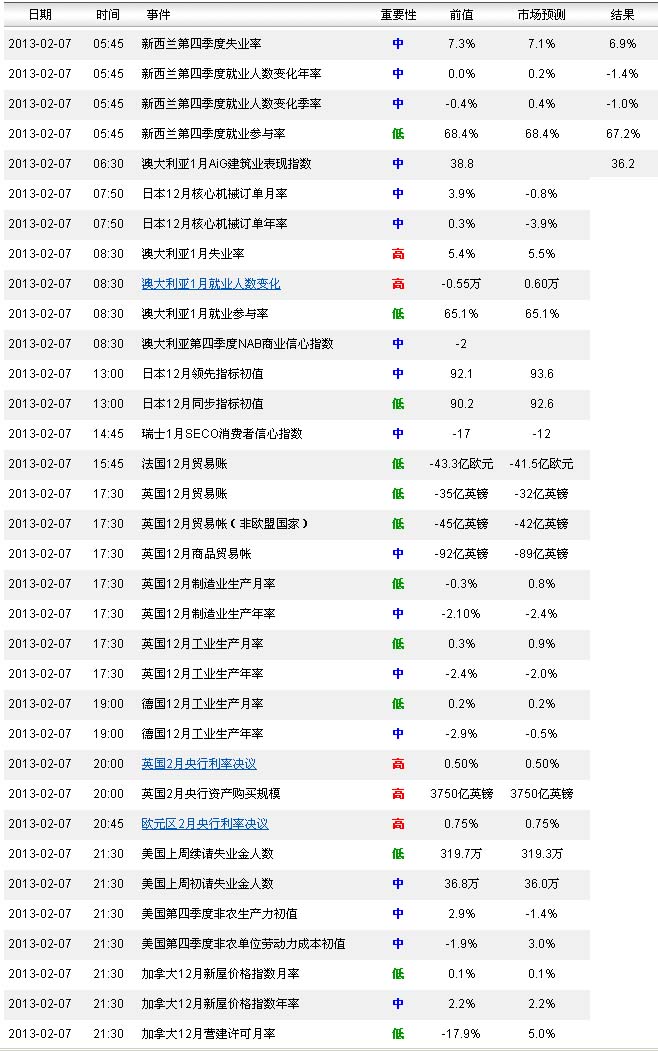Image resolution: width=658 pixels, height=1051 pixels.
Task: Open the 澳大利亚1月就业人数变化 link
Action: click(x=211, y=284)
